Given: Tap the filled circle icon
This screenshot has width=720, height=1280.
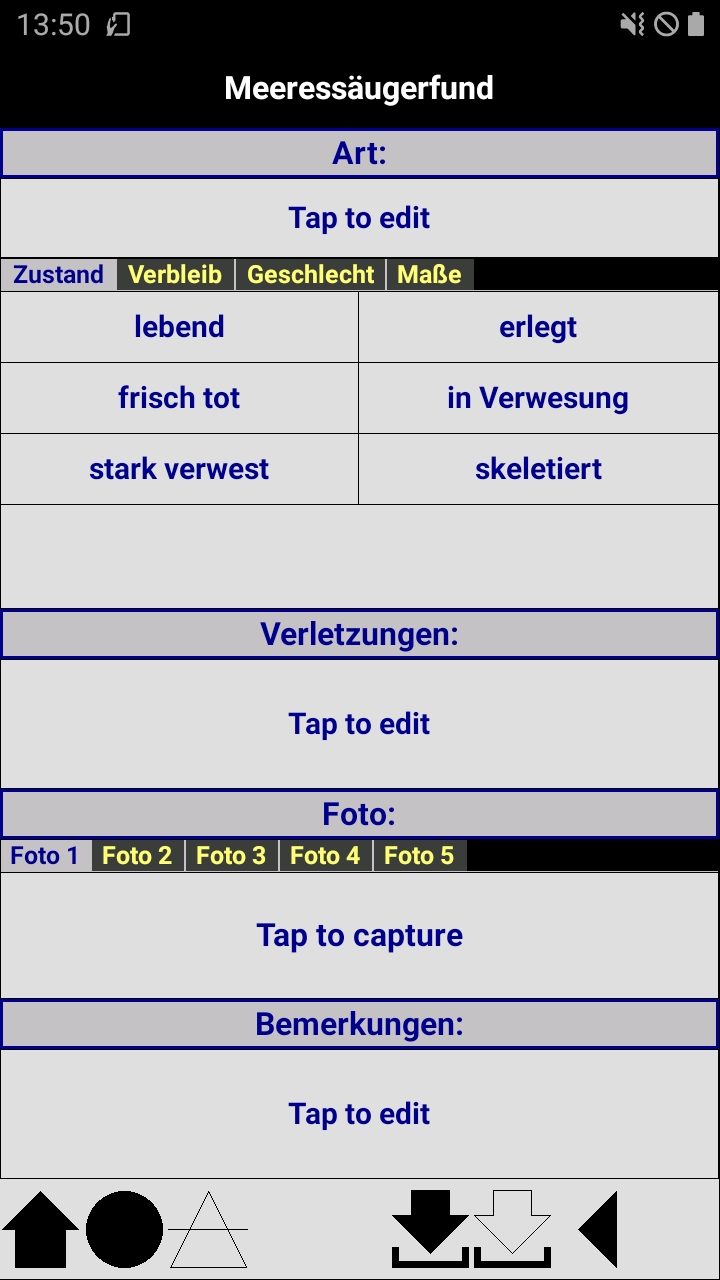Looking at the screenshot, I should 124,1230.
